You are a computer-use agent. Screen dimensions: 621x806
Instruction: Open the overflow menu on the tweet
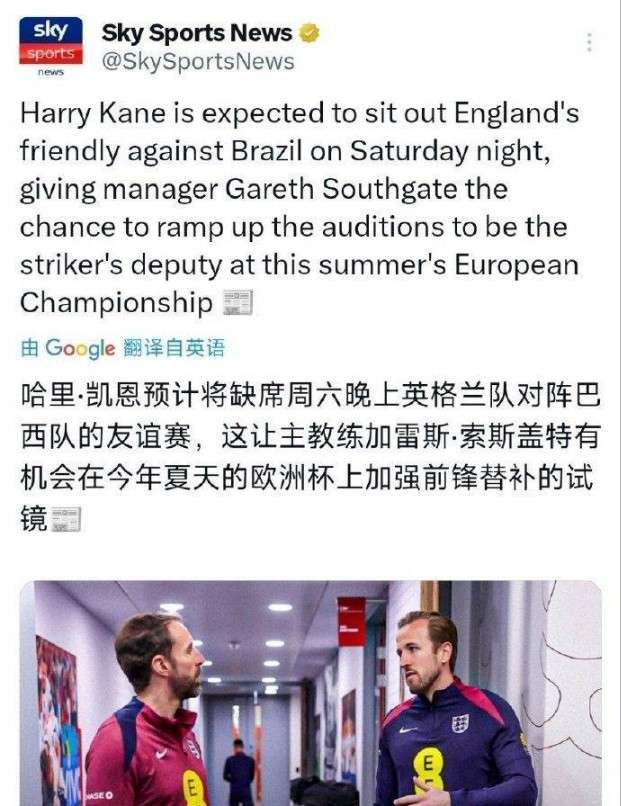[589, 42]
